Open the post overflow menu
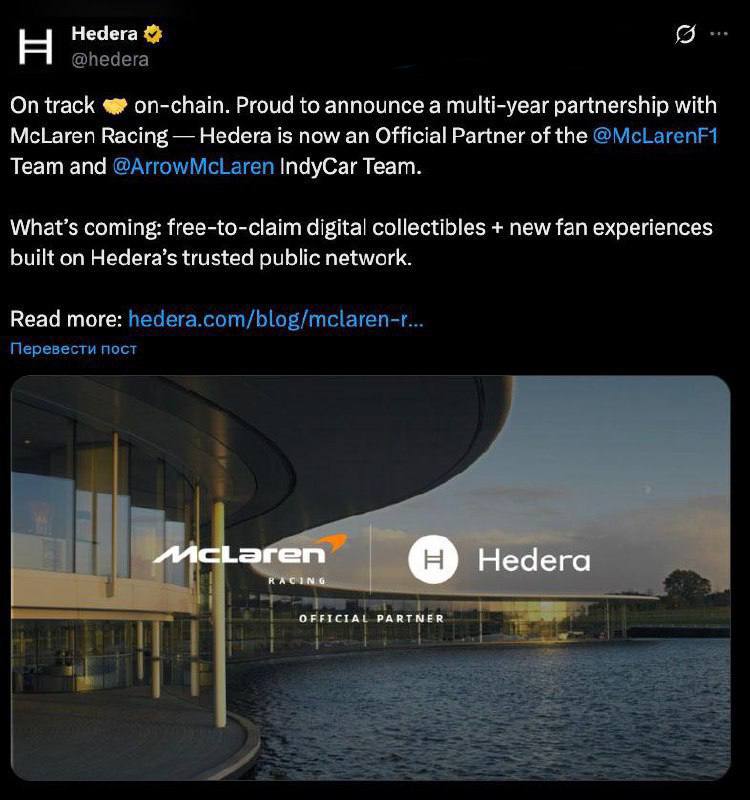Image resolution: width=750 pixels, height=800 pixels. (719, 34)
